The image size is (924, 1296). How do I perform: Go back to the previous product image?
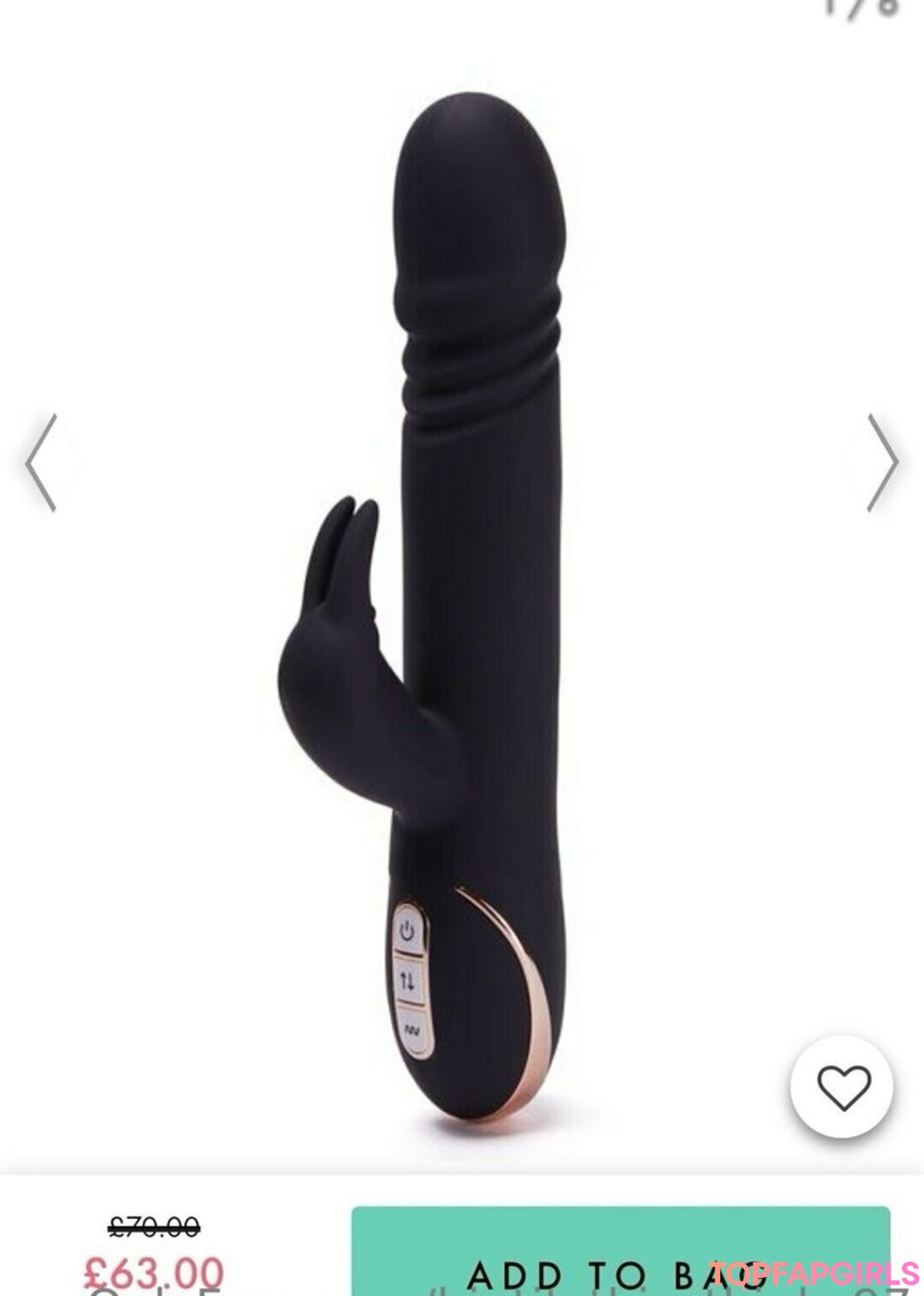pos(41,463)
